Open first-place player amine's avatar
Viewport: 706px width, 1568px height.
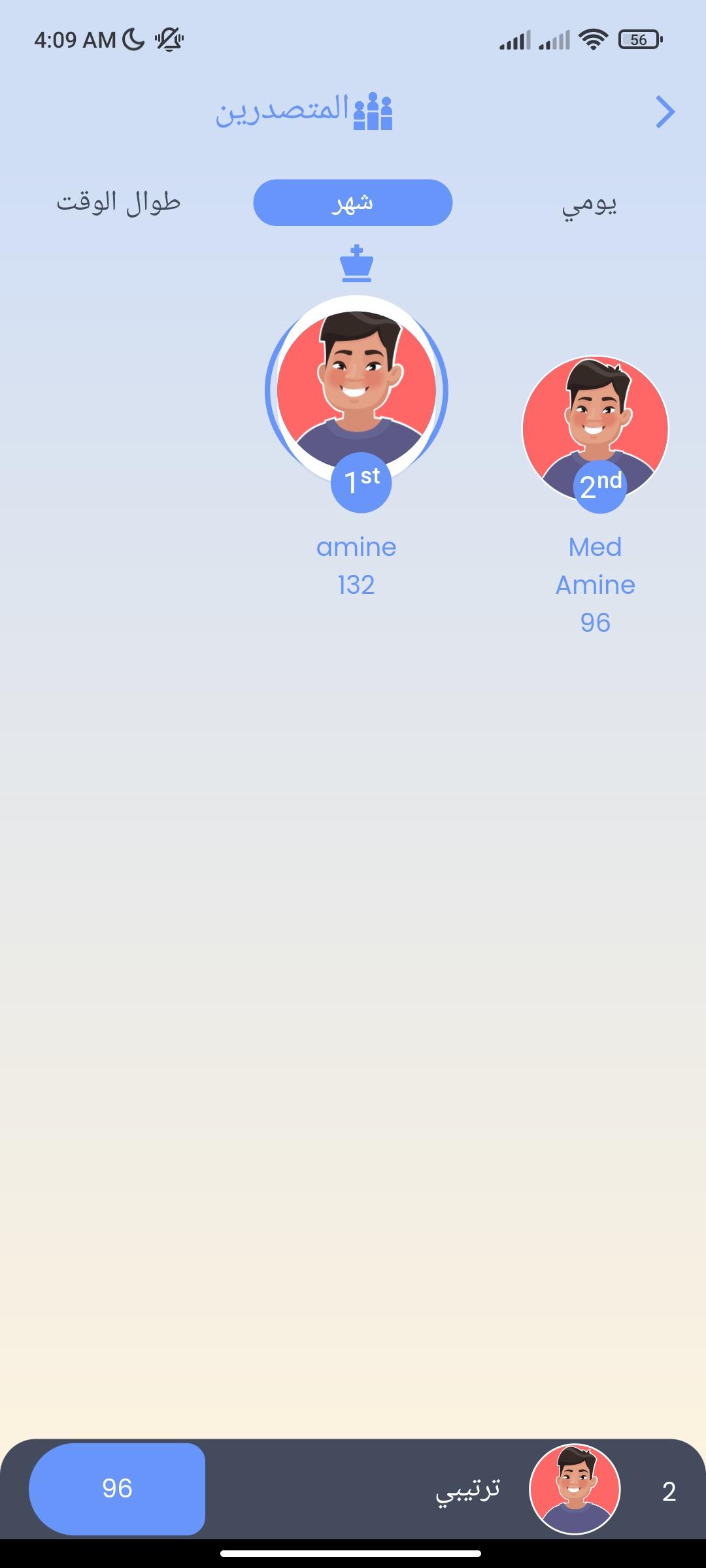(x=356, y=391)
